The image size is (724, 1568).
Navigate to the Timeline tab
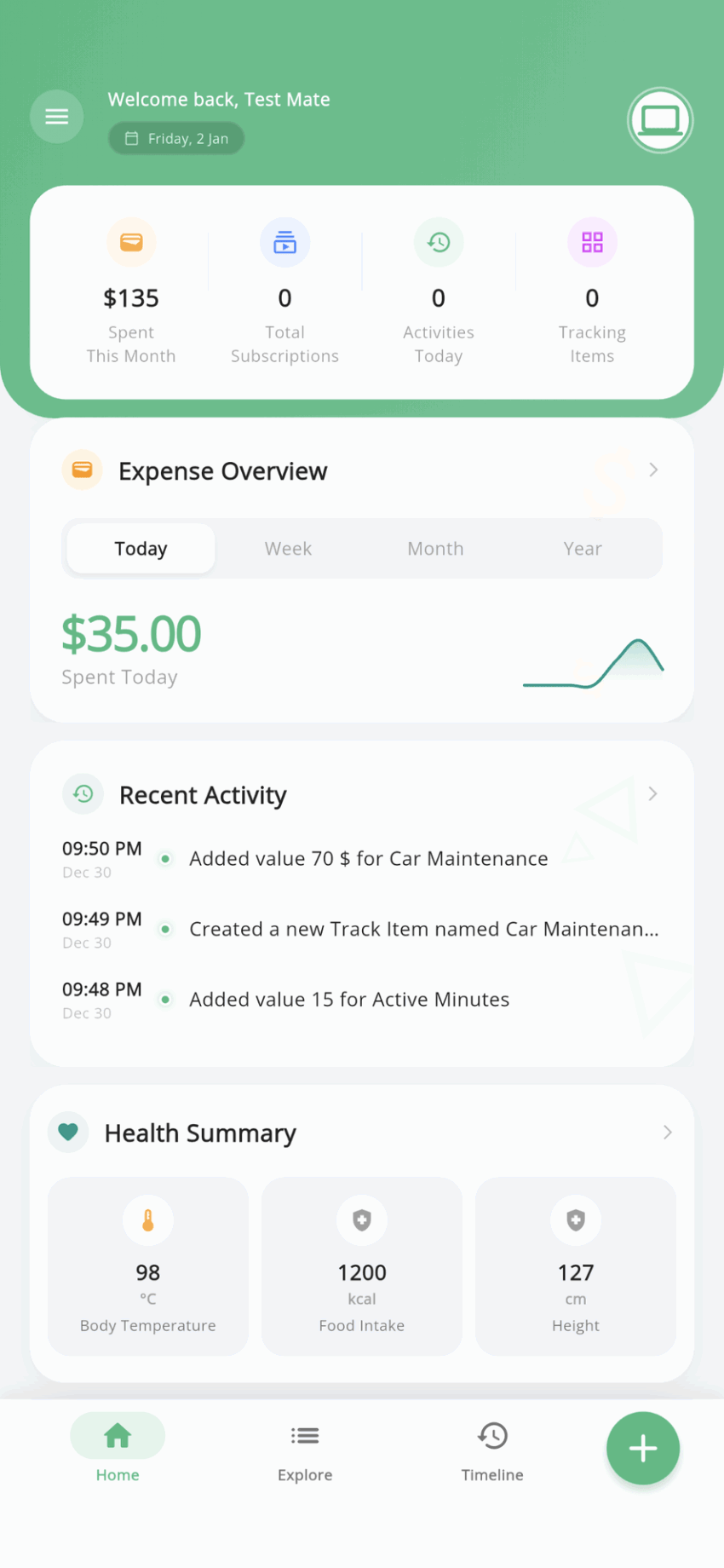tap(492, 1449)
